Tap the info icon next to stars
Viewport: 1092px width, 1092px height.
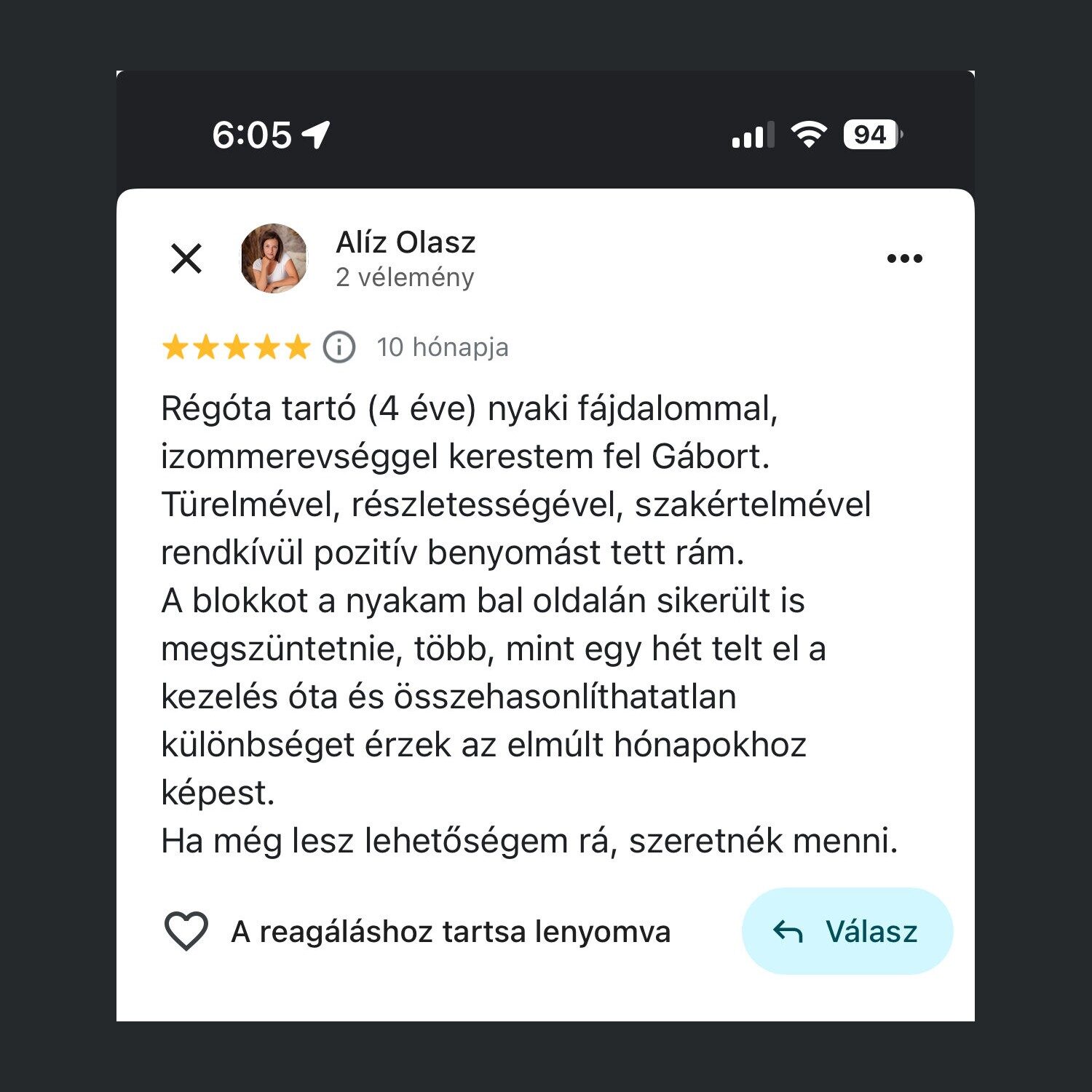tap(339, 347)
